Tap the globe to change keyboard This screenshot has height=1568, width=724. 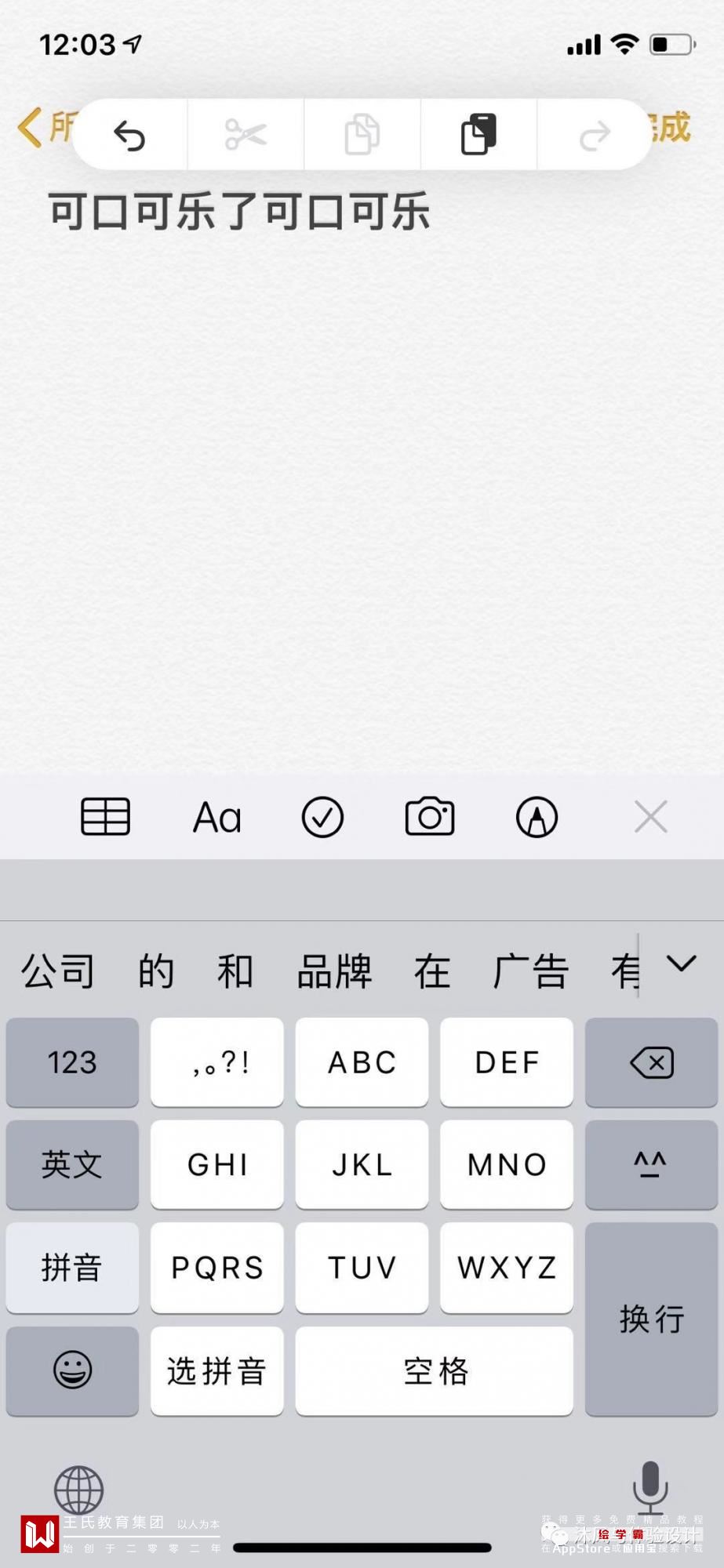[78, 1490]
